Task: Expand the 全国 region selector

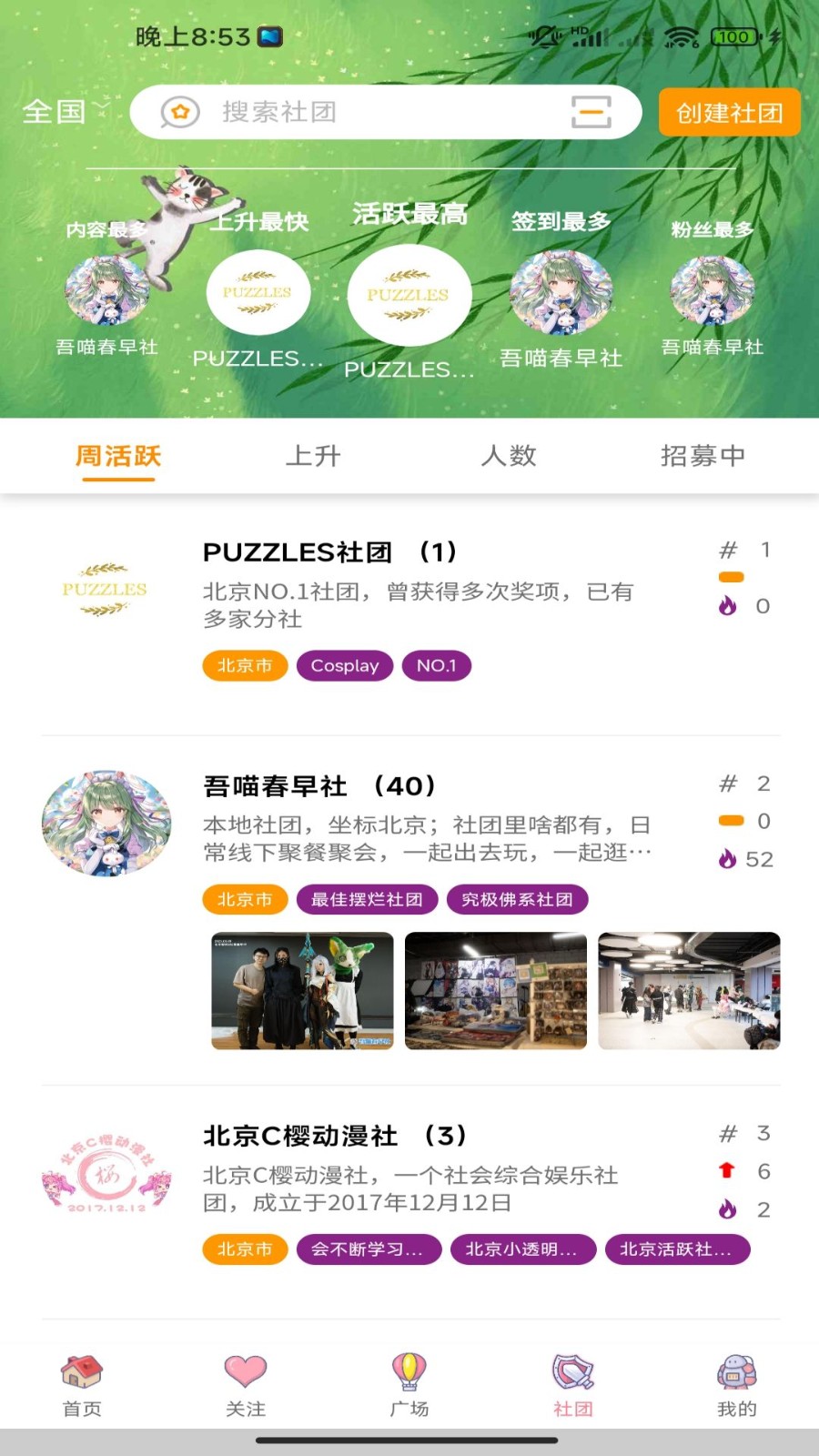Action: click(56, 111)
